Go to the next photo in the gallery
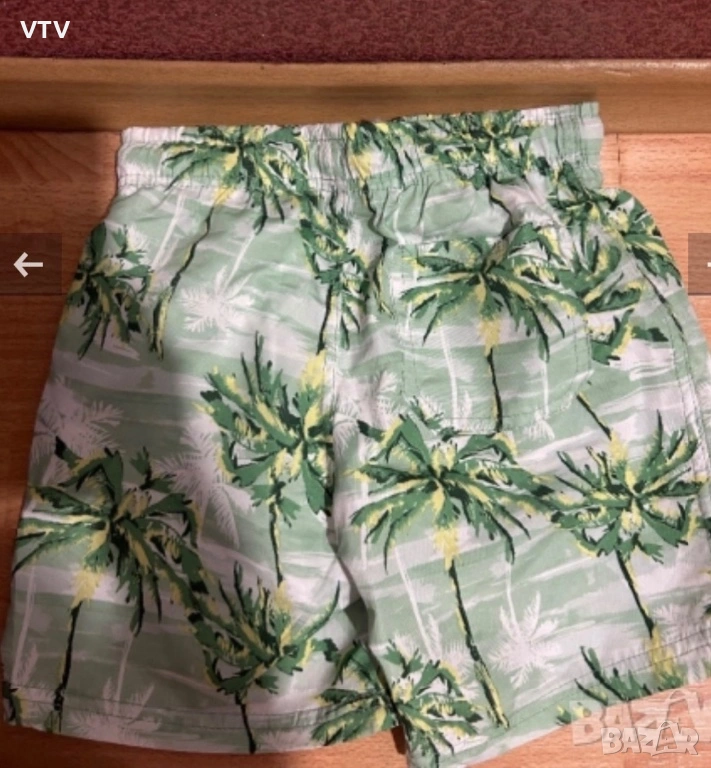This screenshot has height=768, width=711. 700,264
